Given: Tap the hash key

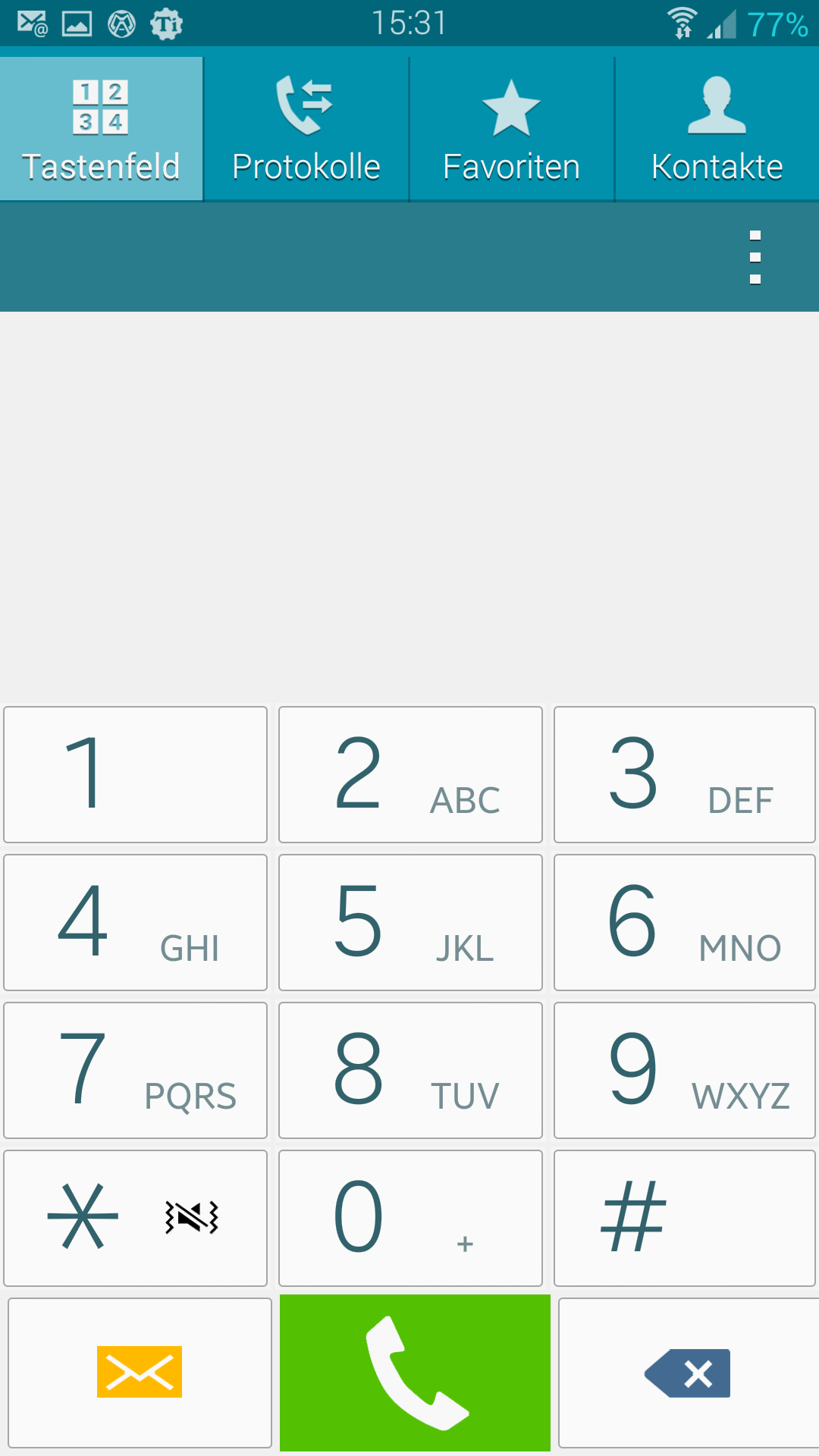Looking at the screenshot, I should (x=685, y=1218).
